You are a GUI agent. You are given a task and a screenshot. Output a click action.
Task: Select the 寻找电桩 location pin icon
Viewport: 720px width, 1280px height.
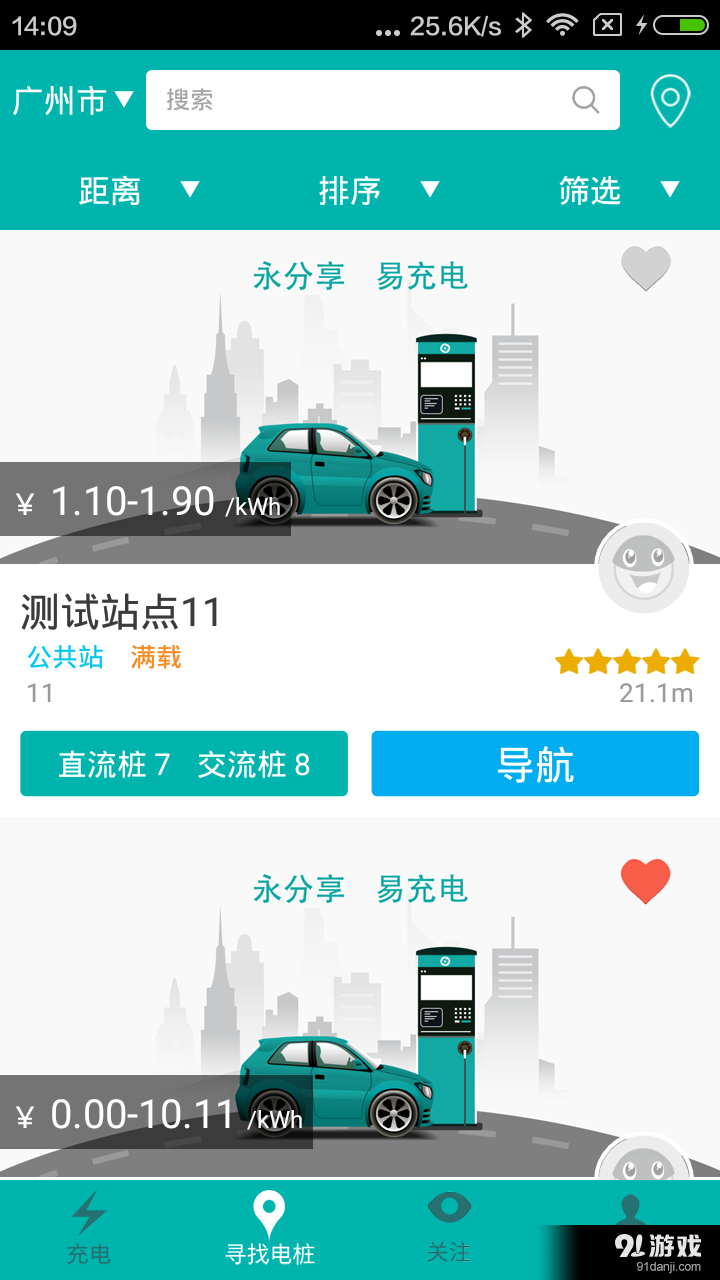coord(267,1208)
